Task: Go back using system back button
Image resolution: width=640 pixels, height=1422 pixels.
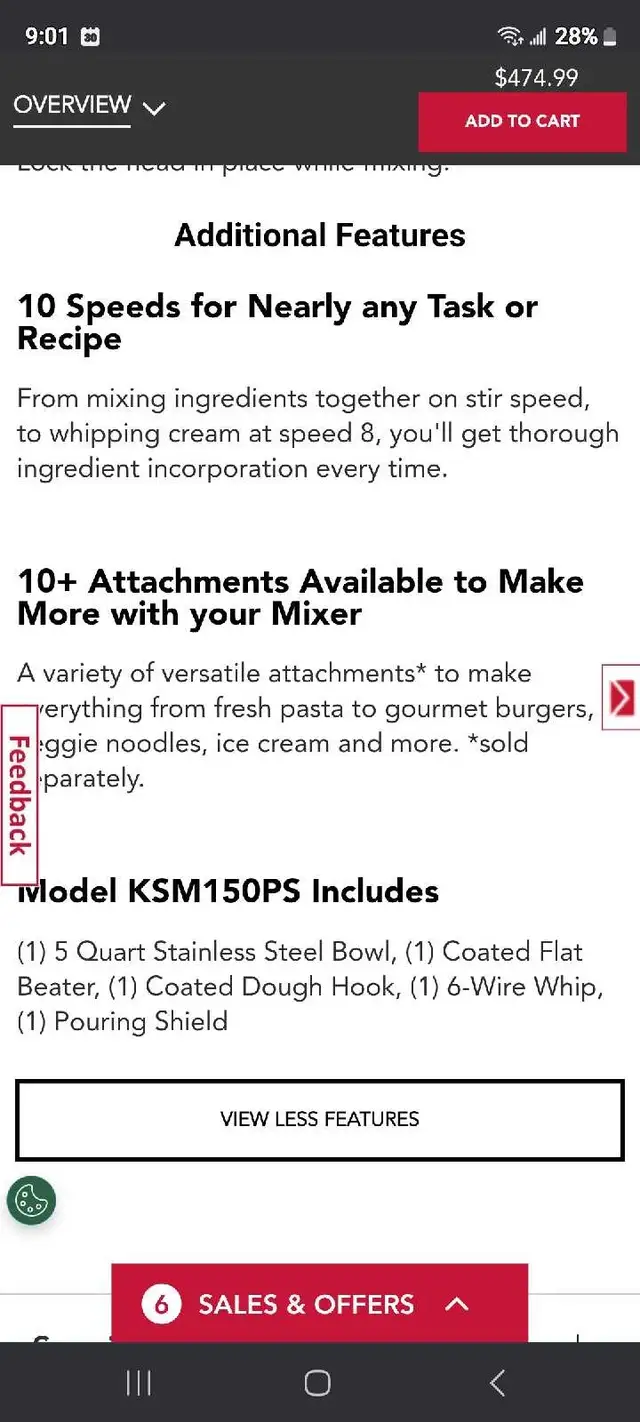Action: tap(497, 1383)
